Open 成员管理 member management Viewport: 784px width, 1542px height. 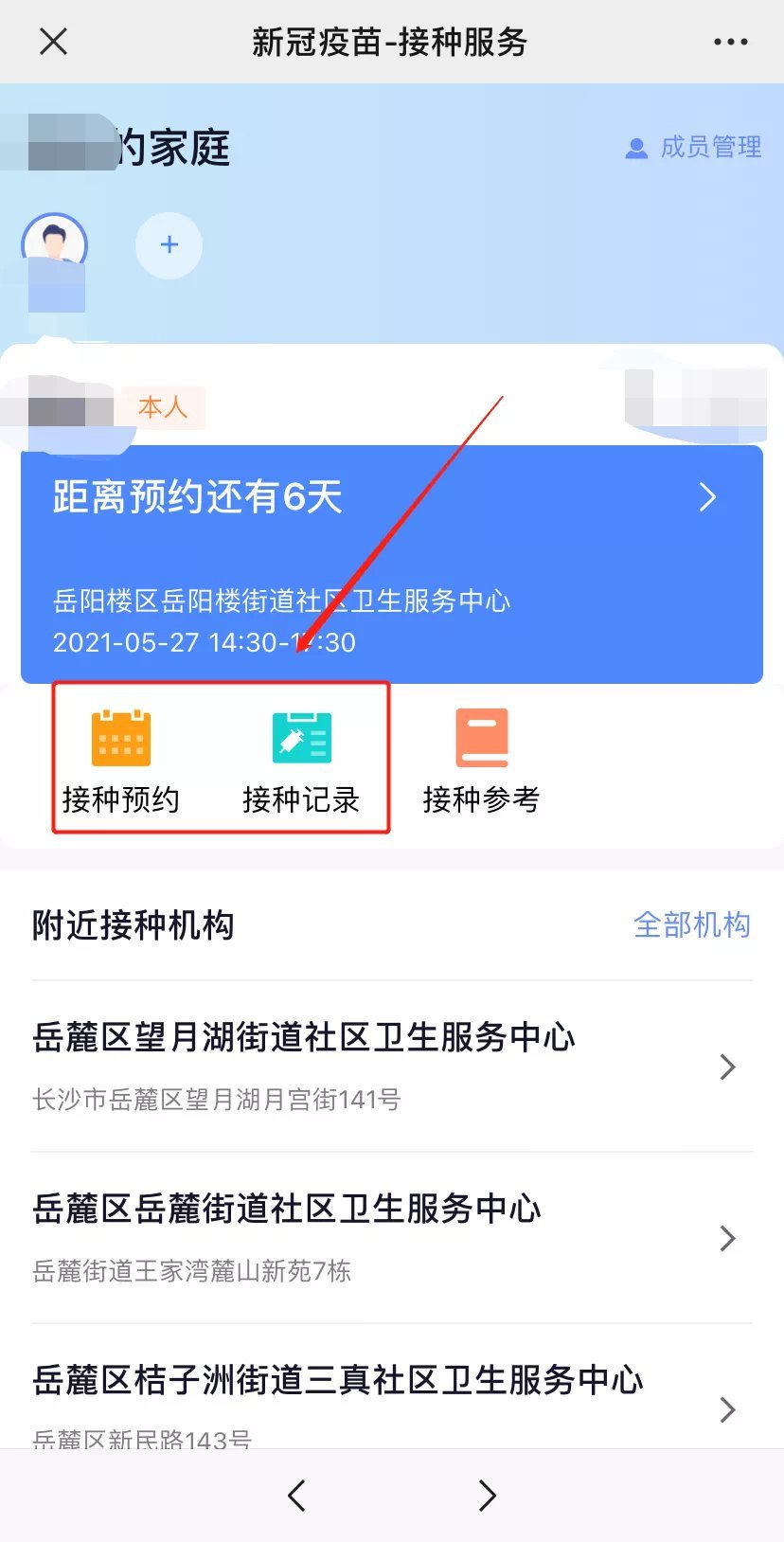pos(694,147)
